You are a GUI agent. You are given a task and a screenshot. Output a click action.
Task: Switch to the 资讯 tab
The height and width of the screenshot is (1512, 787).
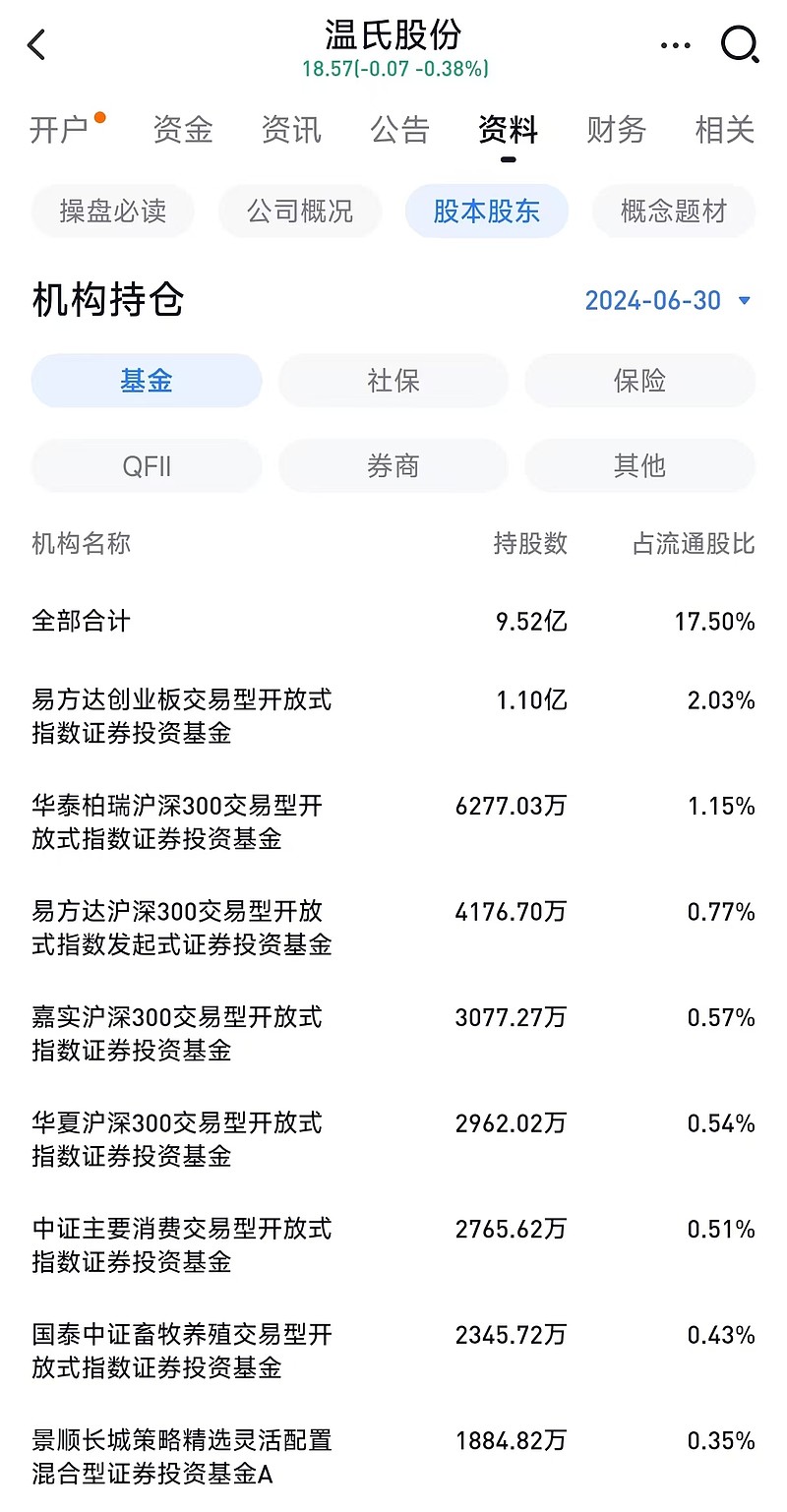(x=291, y=130)
